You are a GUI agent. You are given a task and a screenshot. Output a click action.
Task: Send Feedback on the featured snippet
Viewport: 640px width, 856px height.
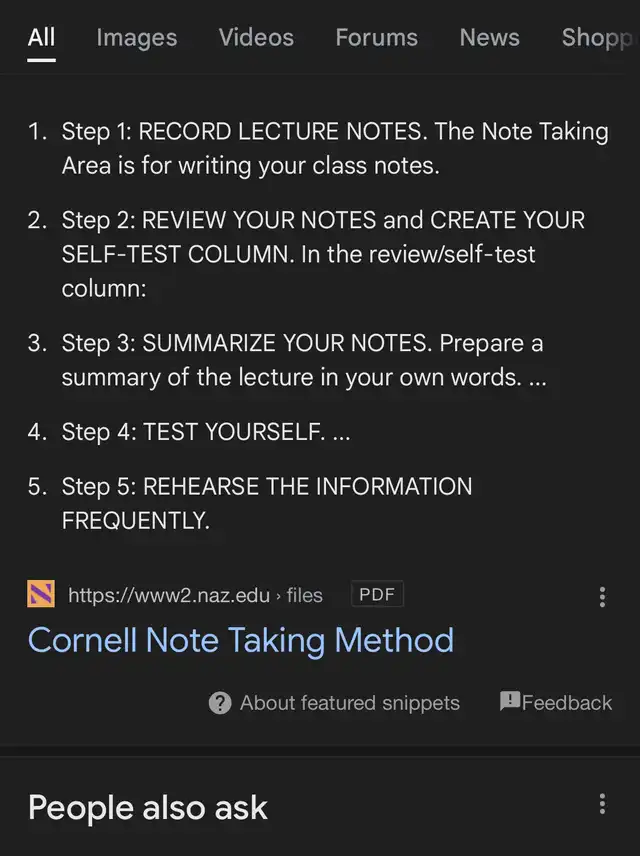point(556,703)
